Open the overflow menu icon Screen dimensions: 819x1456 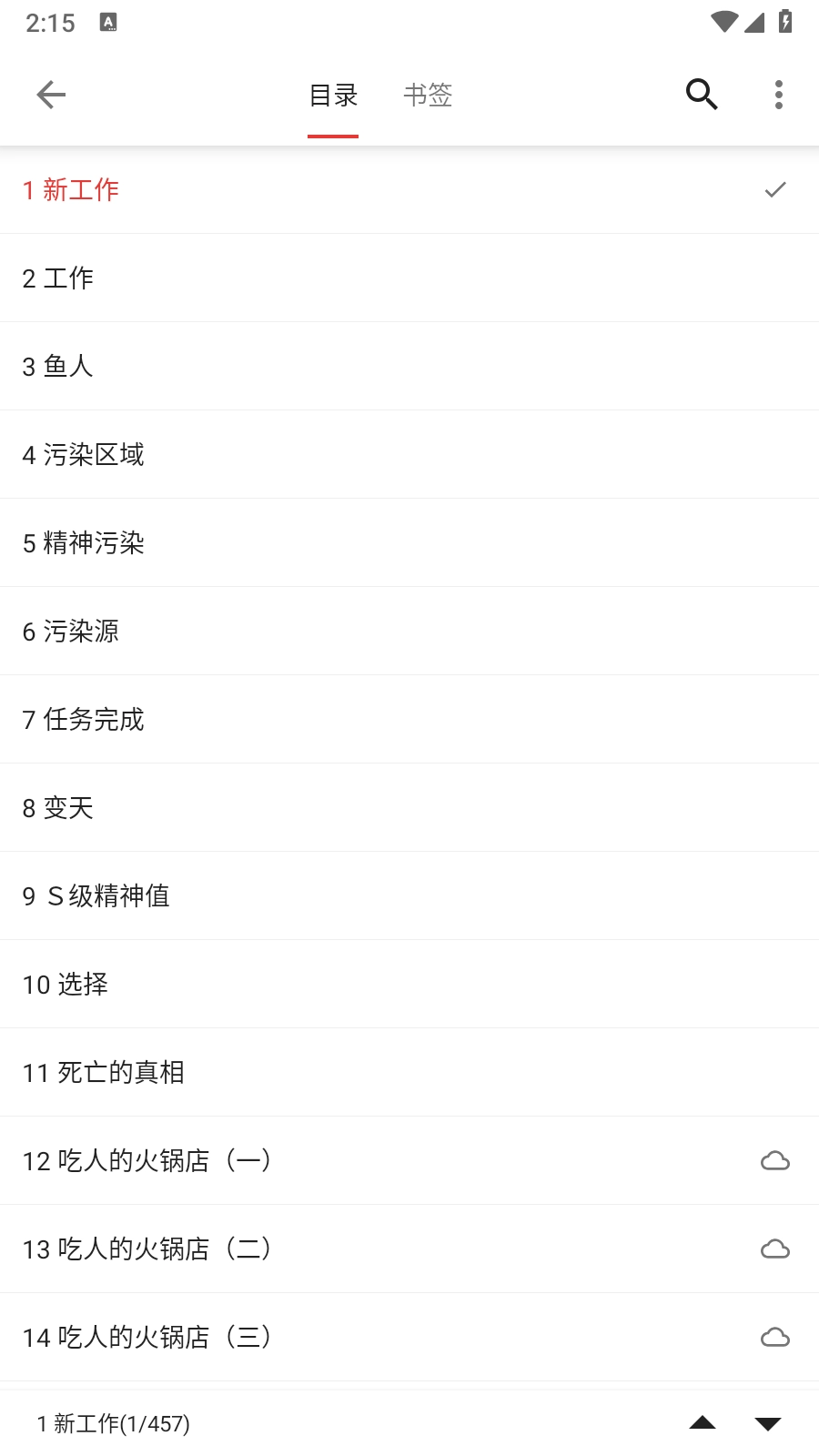(x=778, y=95)
